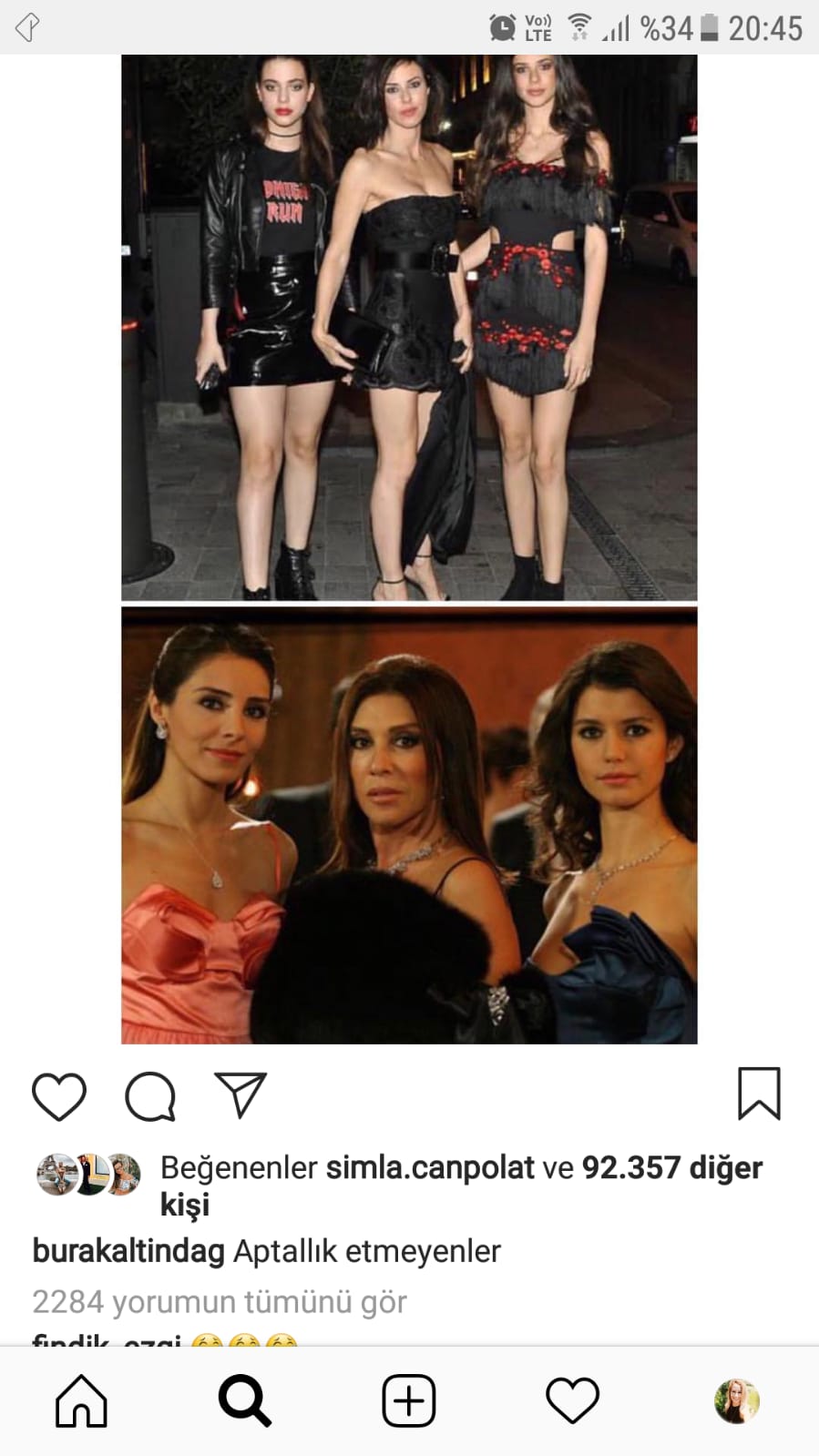Open the Activity heart tab
The image size is (819, 1456).
pos(572,1400)
